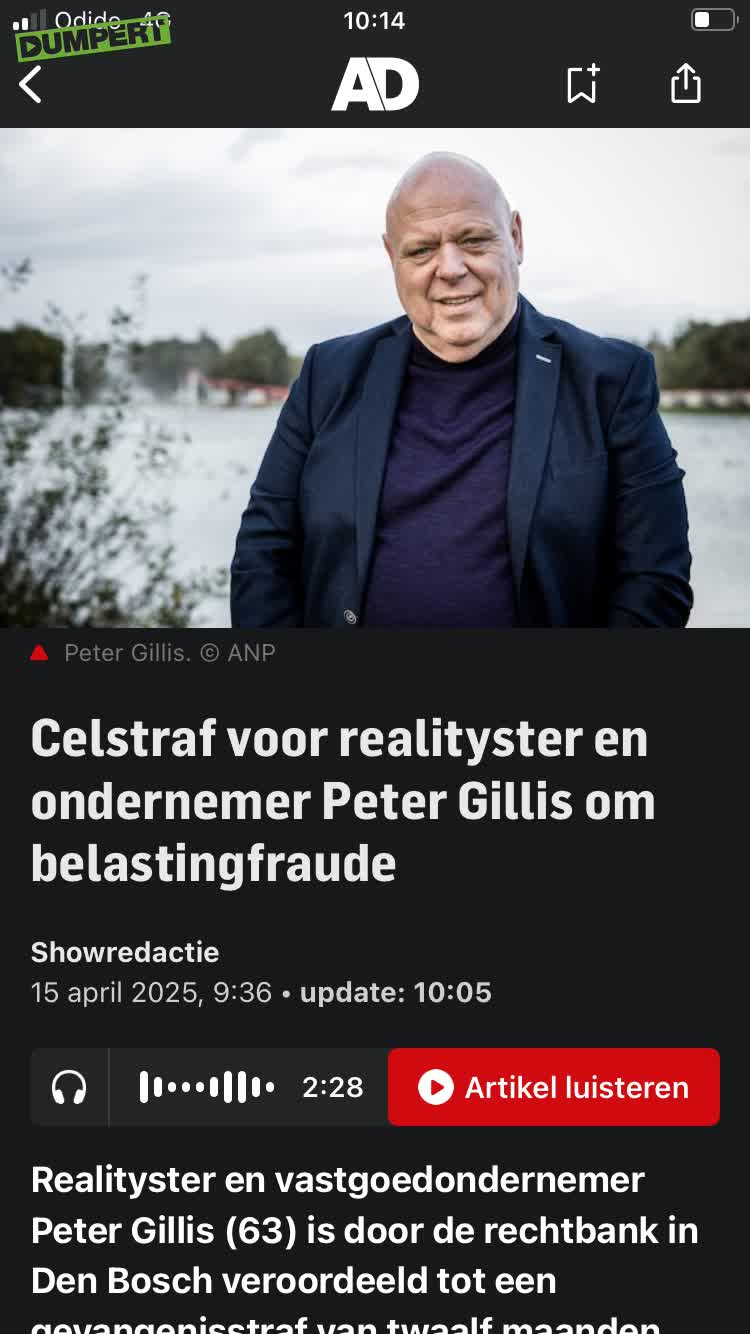
Task: Open the Peter Gillis article photo
Action: click(375, 378)
